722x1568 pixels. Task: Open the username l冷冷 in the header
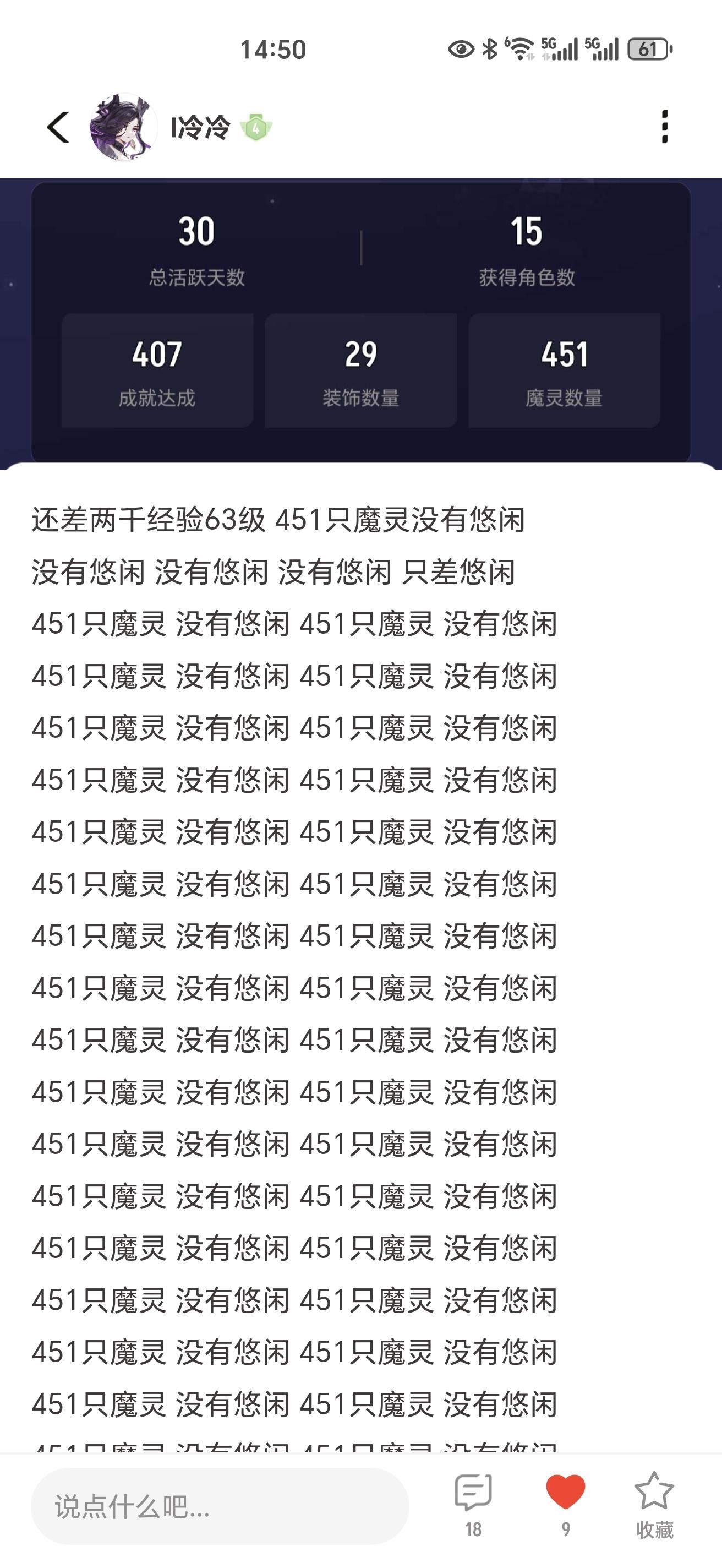tap(200, 128)
